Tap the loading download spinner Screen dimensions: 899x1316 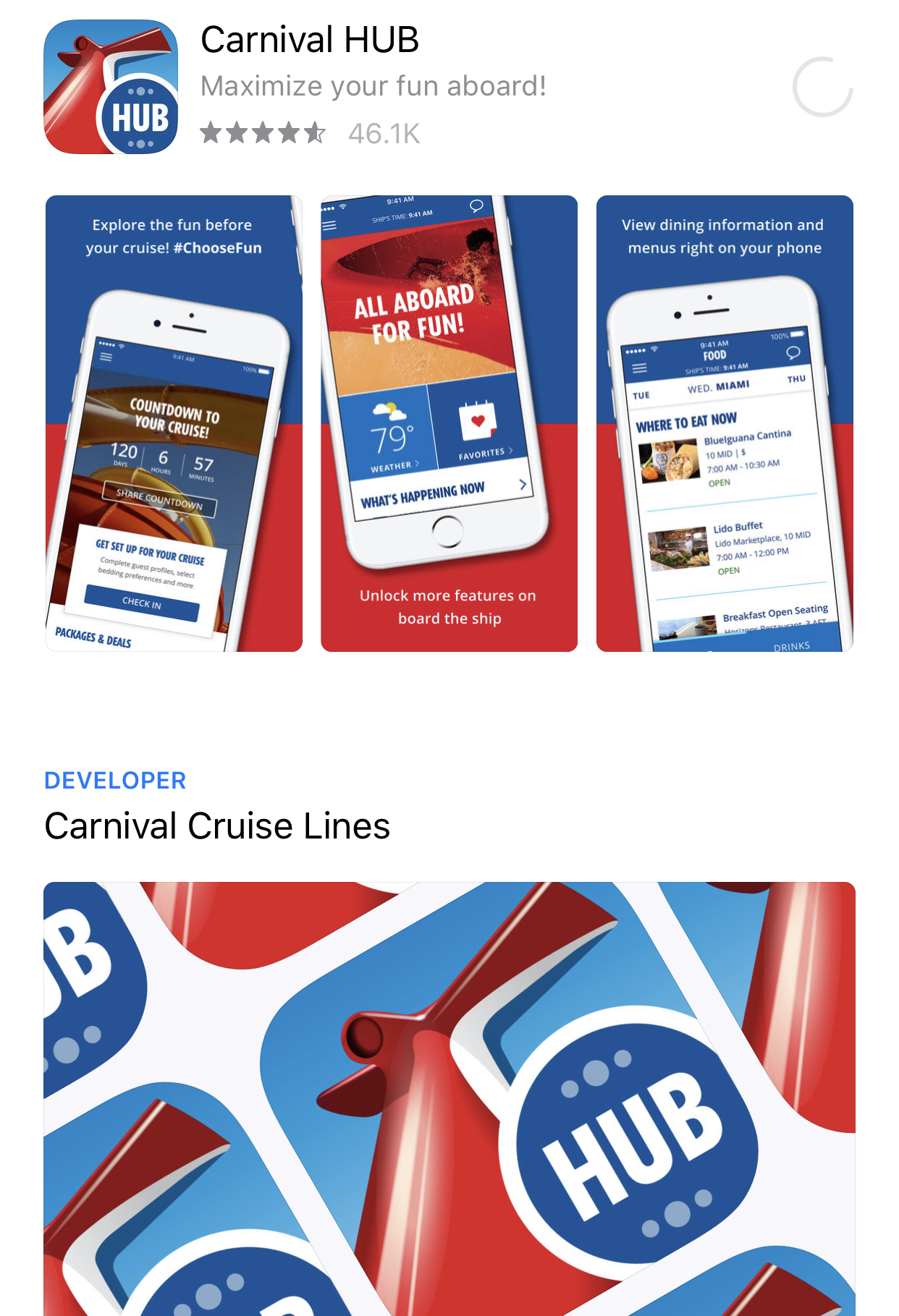tap(822, 87)
